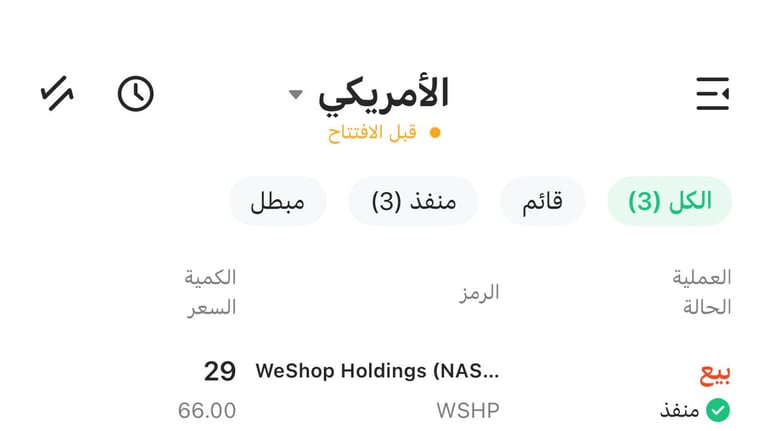Image resolution: width=768 pixels, height=431 pixels.
Task: Switch to the قائم filter chip
Action: coord(542,201)
